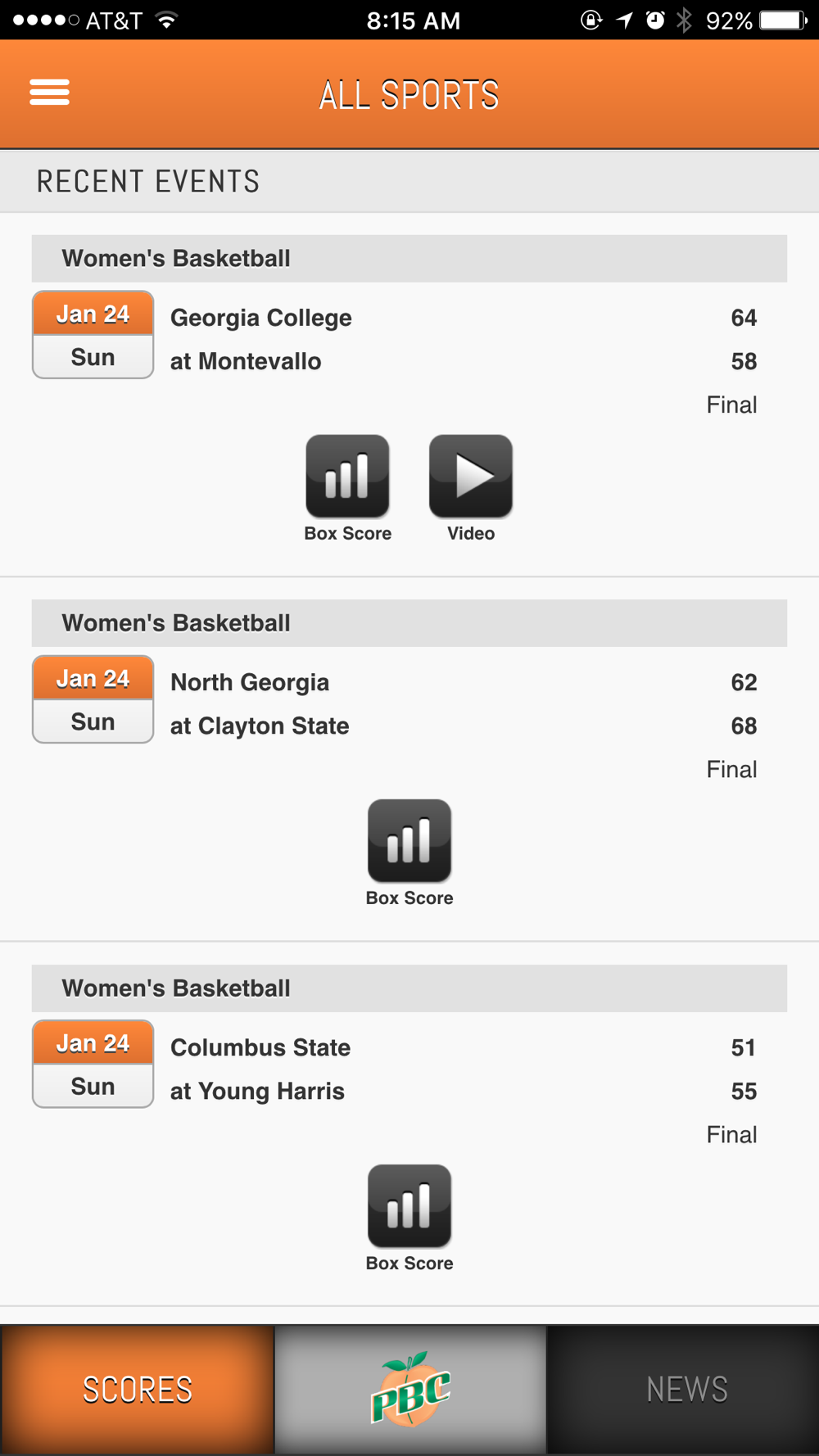Screen dimensions: 819x1456
Task: Select the PBC logo tab
Action: 410,1390
